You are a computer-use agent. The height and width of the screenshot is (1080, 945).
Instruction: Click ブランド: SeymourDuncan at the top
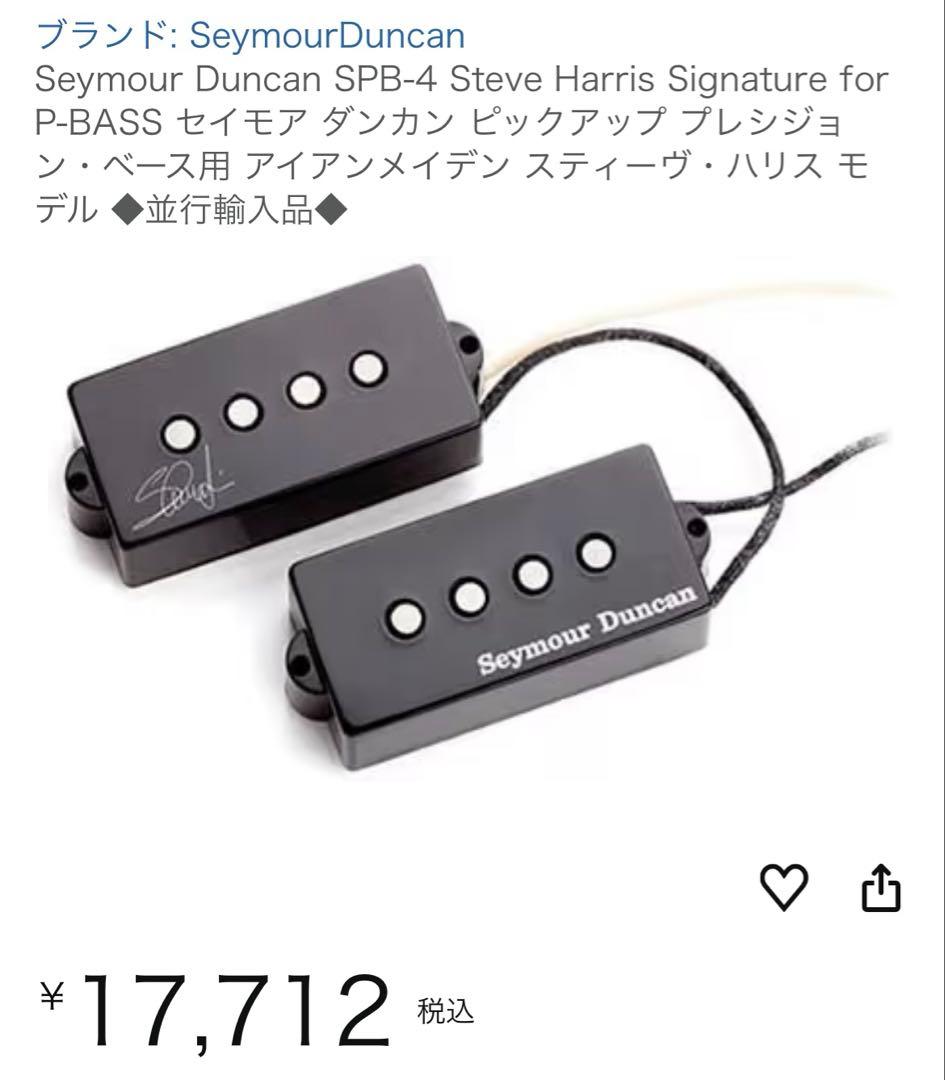click(x=247, y=35)
